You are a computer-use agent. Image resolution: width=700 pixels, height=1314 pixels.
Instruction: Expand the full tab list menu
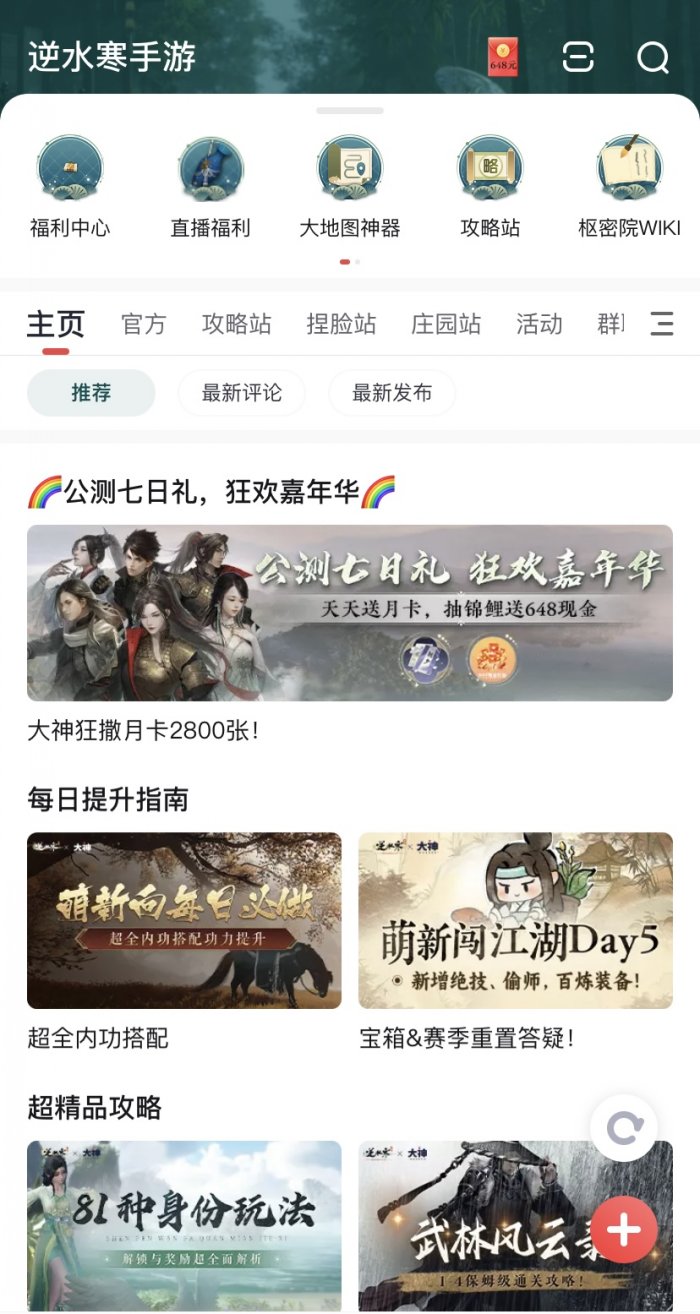[662, 323]
